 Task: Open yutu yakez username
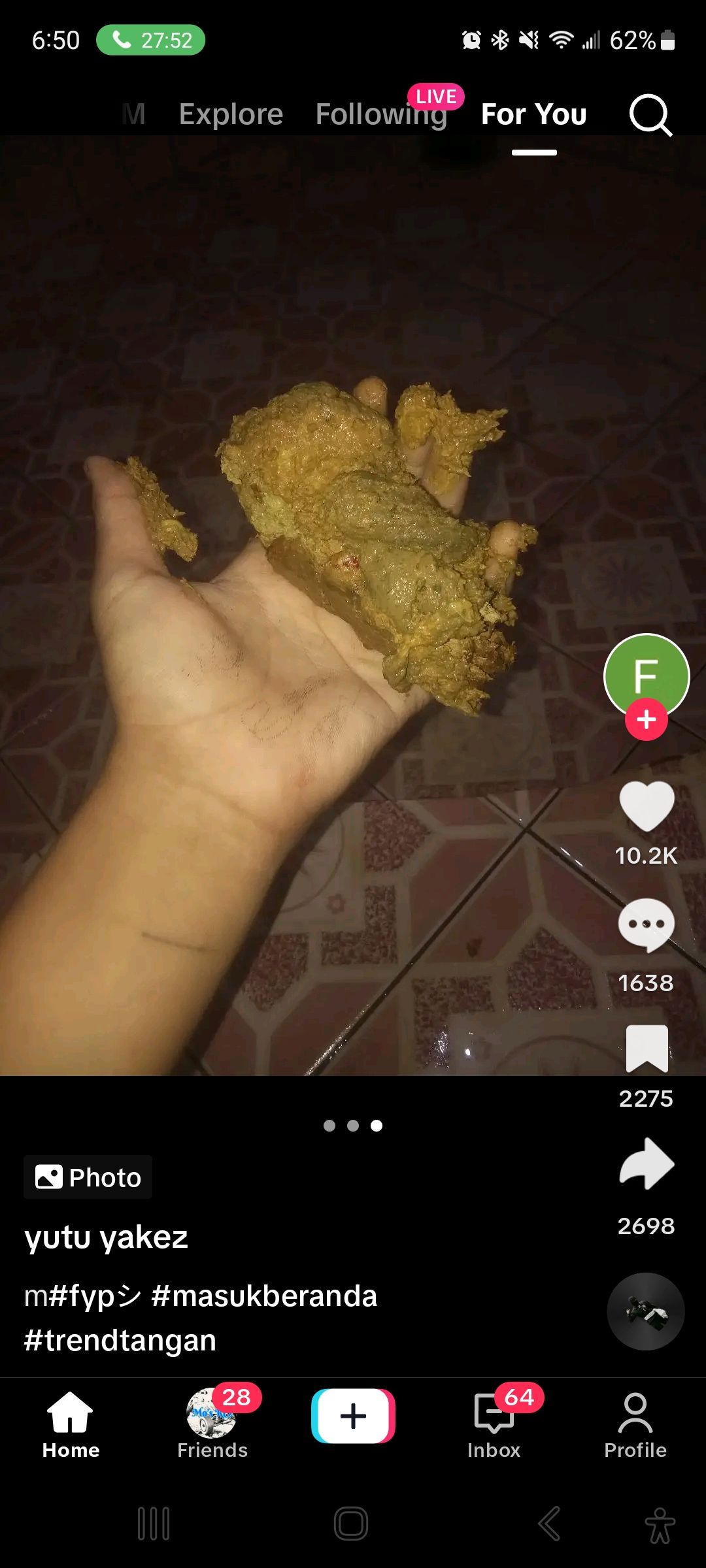pos(106,1237)
